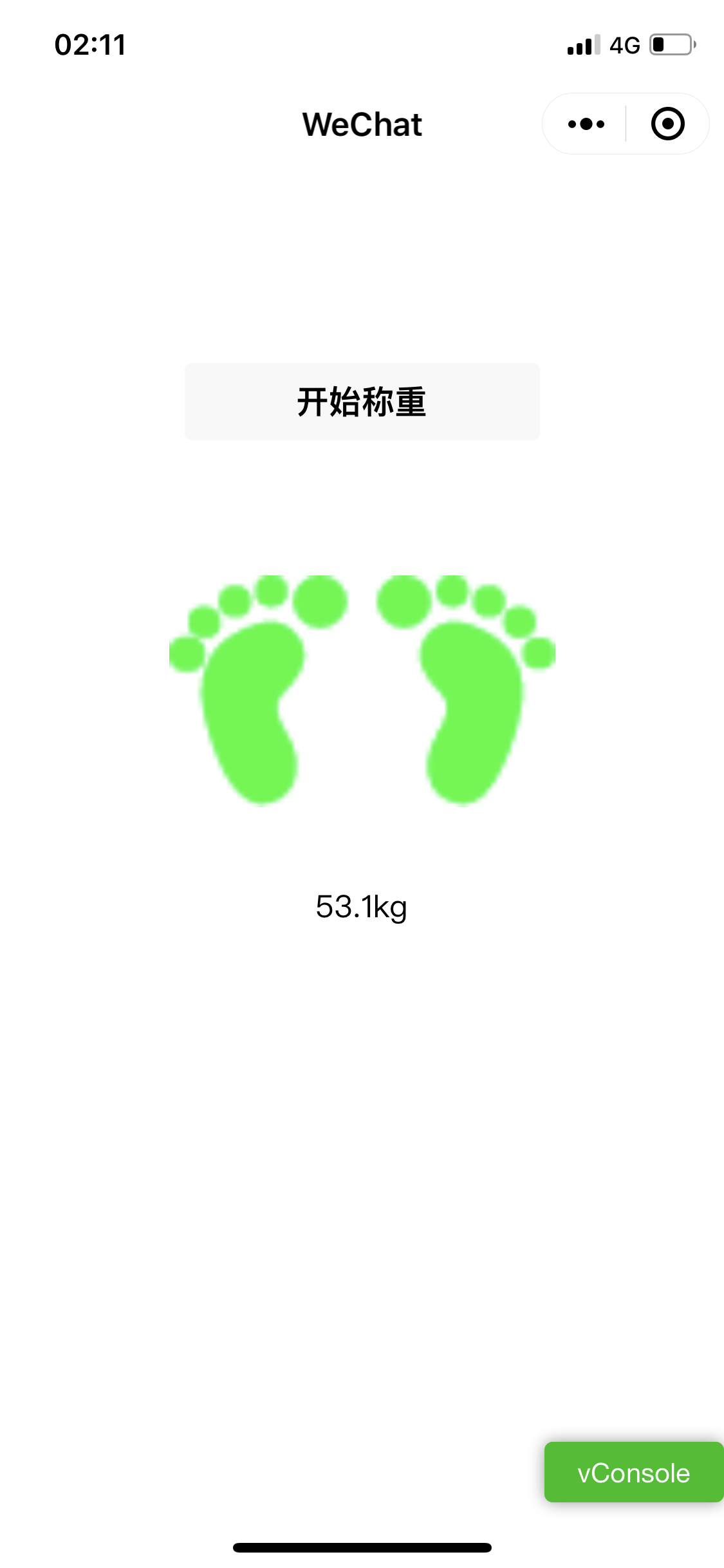Tap the 开始称重 button
Image resolution: width=724 pixels, height=1568 pixels.
coord(362,402)
